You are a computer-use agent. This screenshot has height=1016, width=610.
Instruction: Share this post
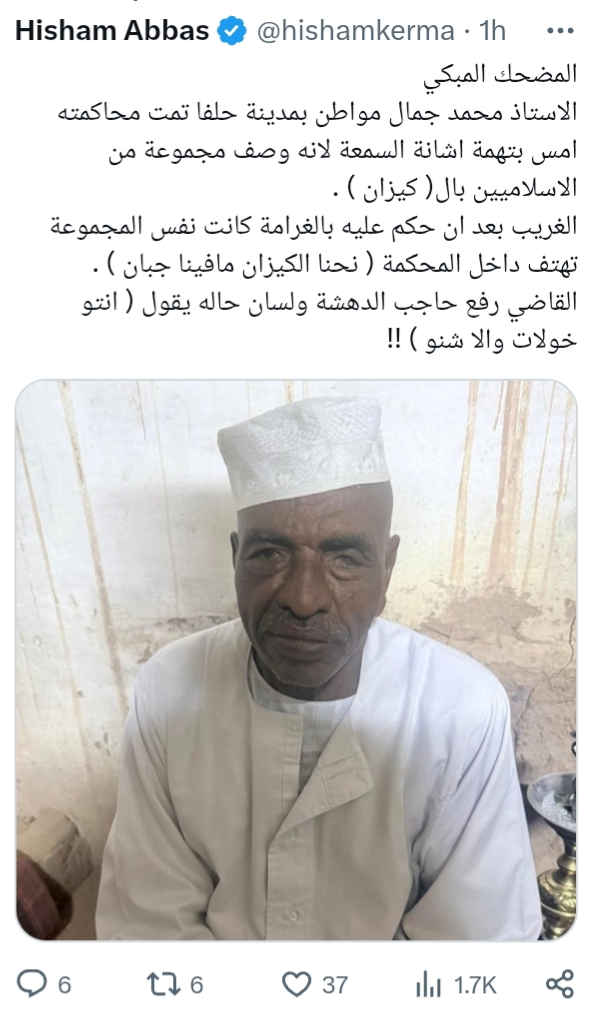560,984
